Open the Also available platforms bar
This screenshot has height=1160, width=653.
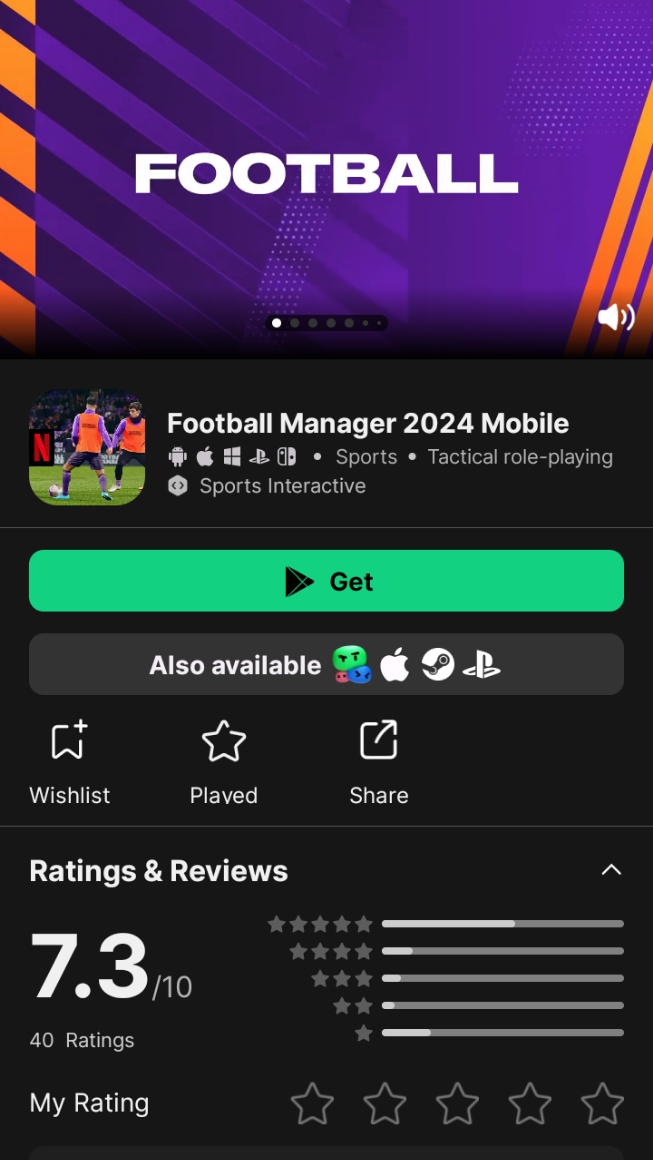point(326,664)
